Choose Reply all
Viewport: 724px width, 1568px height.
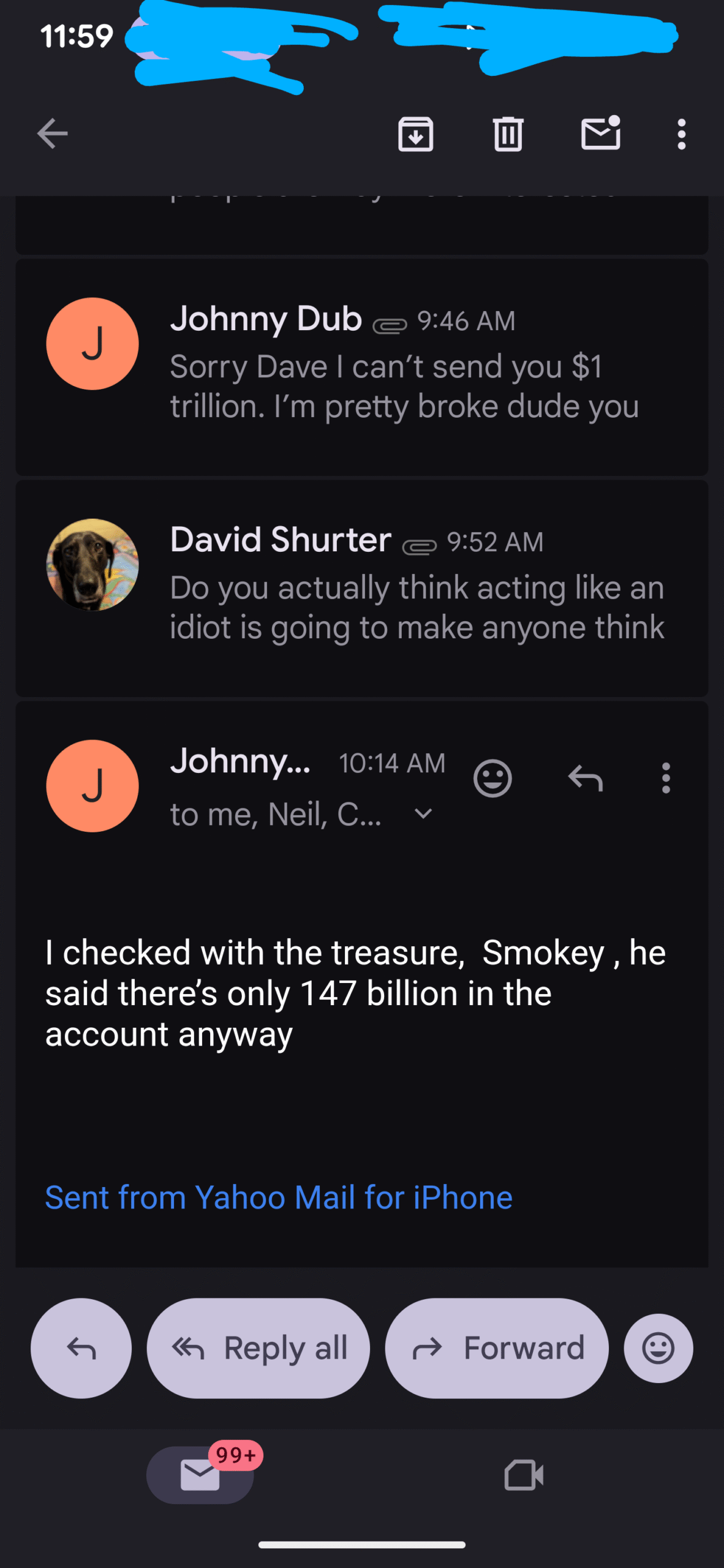(x=258, y=1348)
